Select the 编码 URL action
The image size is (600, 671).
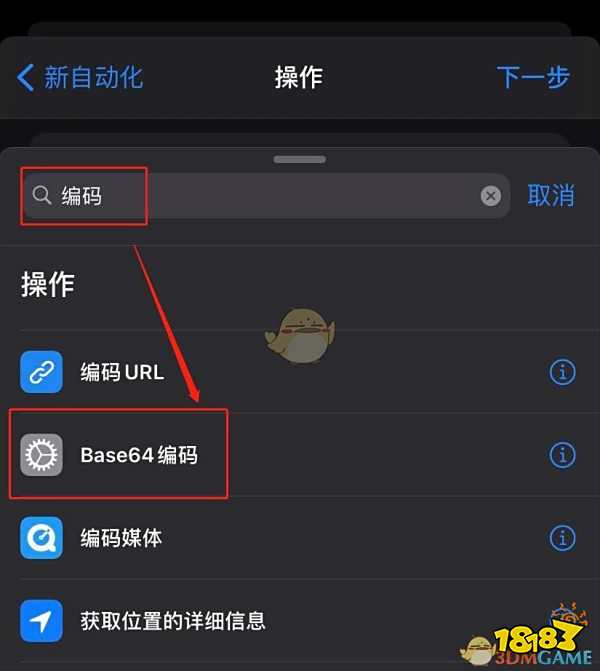(x=122, y=373)
